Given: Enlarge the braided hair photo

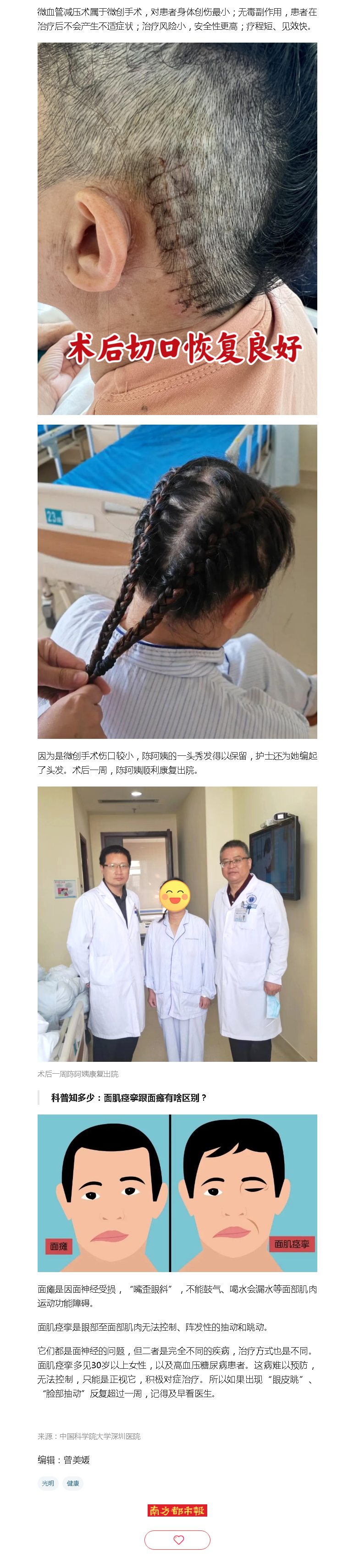Looking at the screenshot, I should [177, 581].
